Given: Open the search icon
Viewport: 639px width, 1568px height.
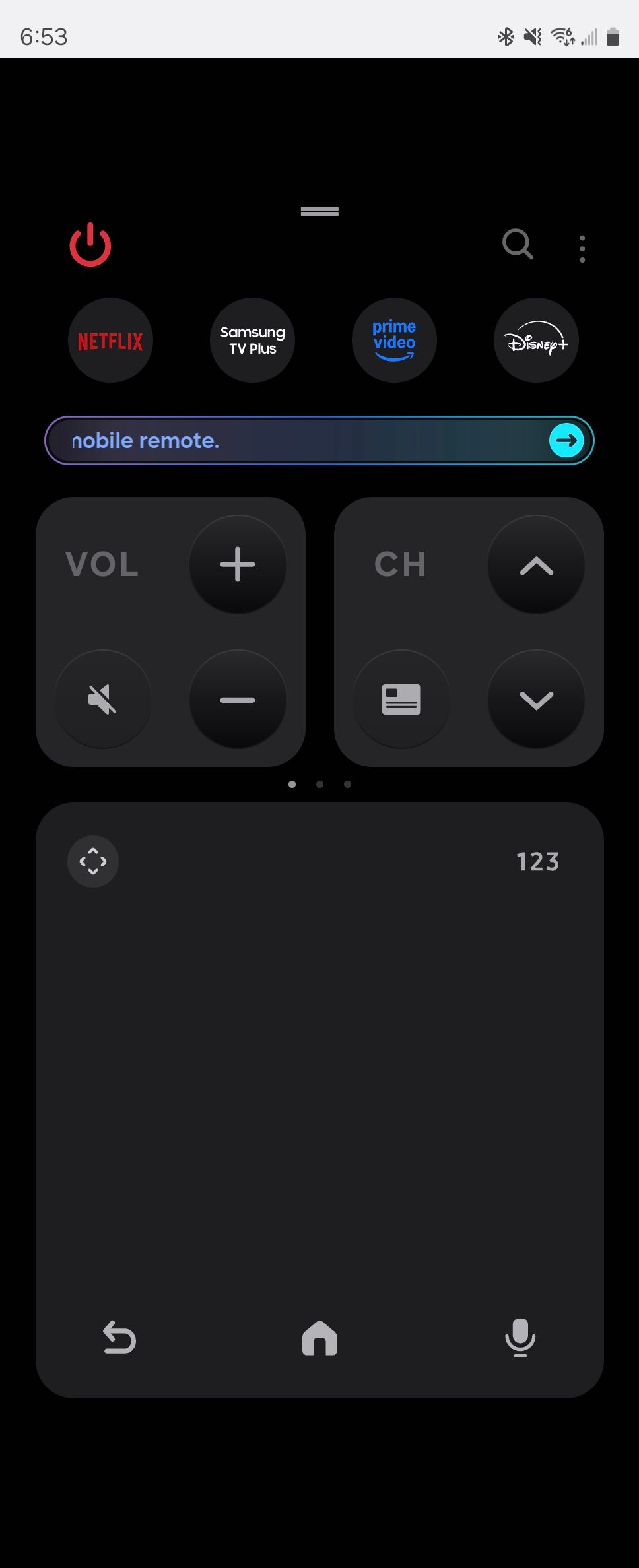Looking at the screenshot, I should (x=518, y=245).
